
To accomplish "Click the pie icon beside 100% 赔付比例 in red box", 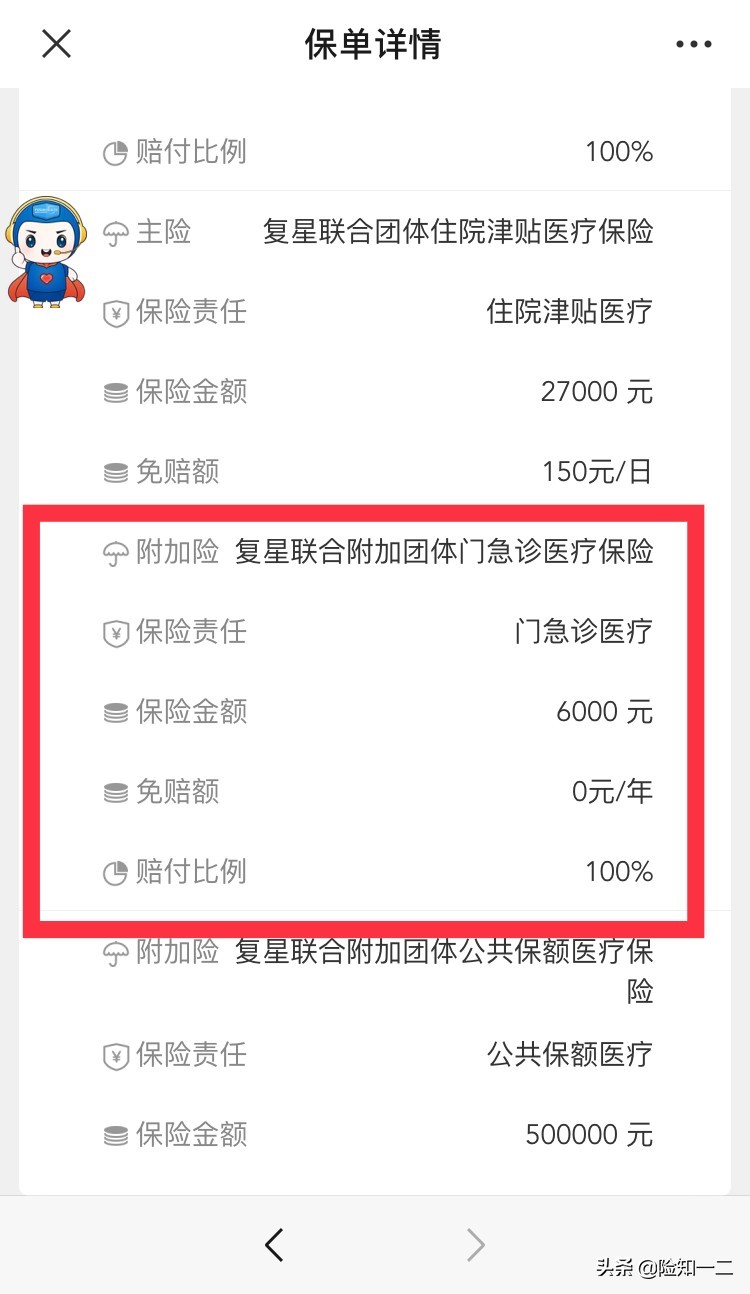I will coord(117,871).
